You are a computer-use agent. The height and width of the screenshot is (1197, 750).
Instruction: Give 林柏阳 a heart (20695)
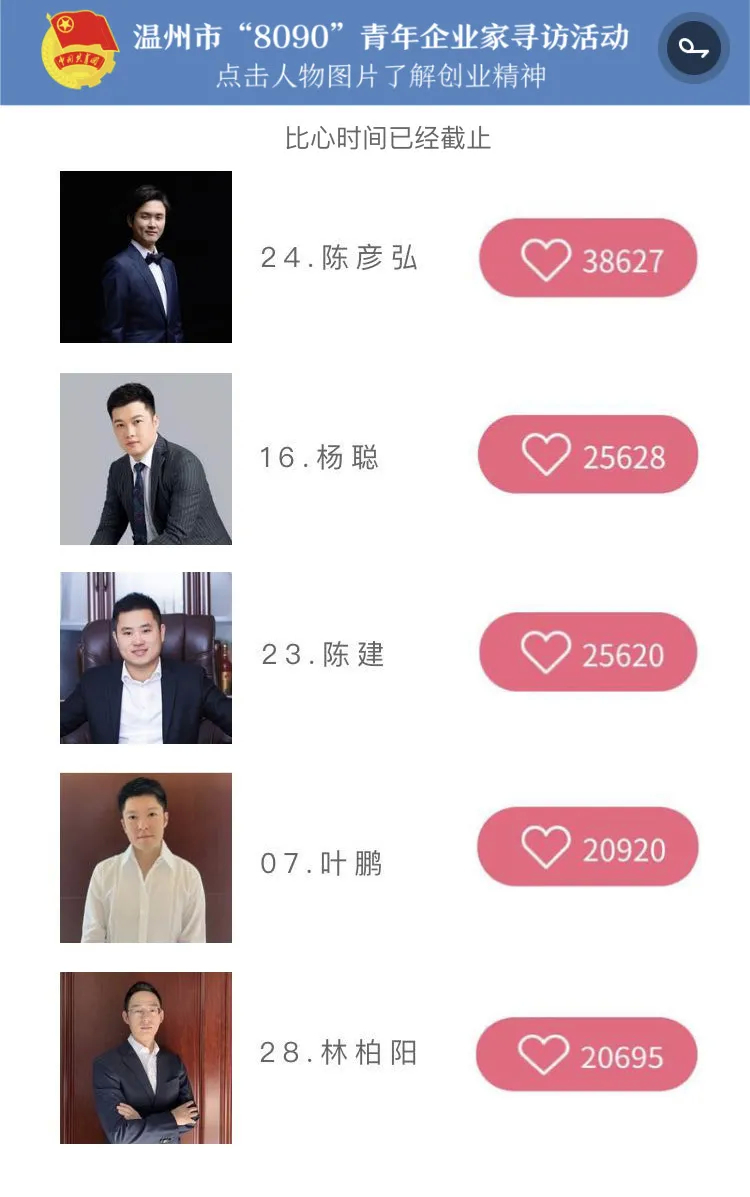point(587,1055)
